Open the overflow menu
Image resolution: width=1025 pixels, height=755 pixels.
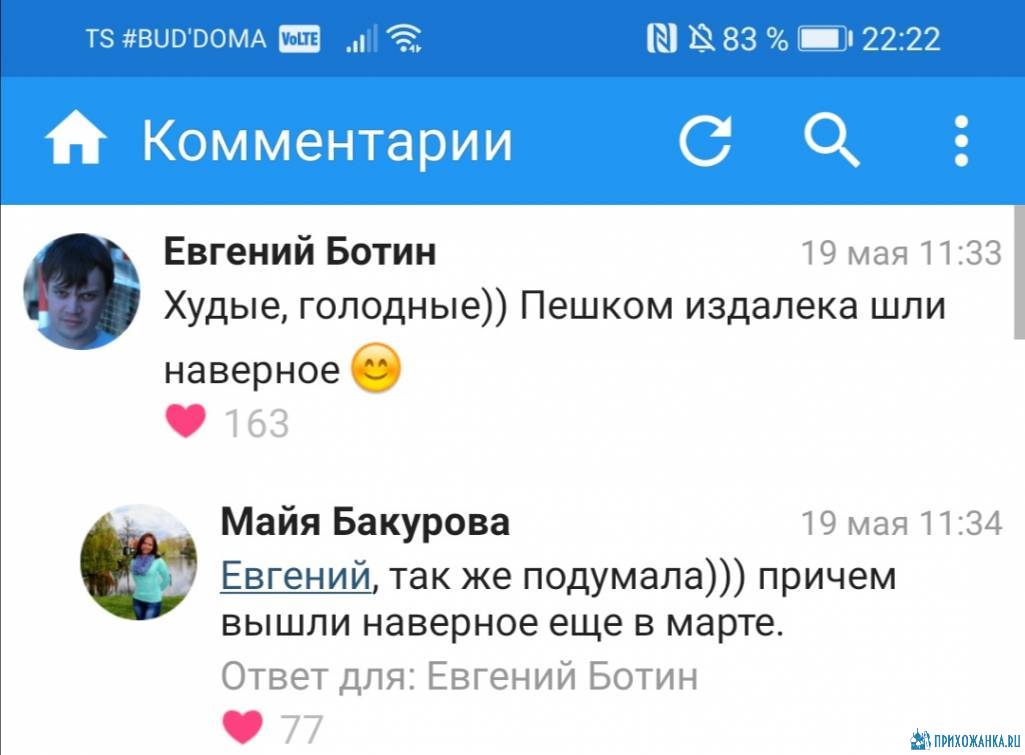coord(961,141)
